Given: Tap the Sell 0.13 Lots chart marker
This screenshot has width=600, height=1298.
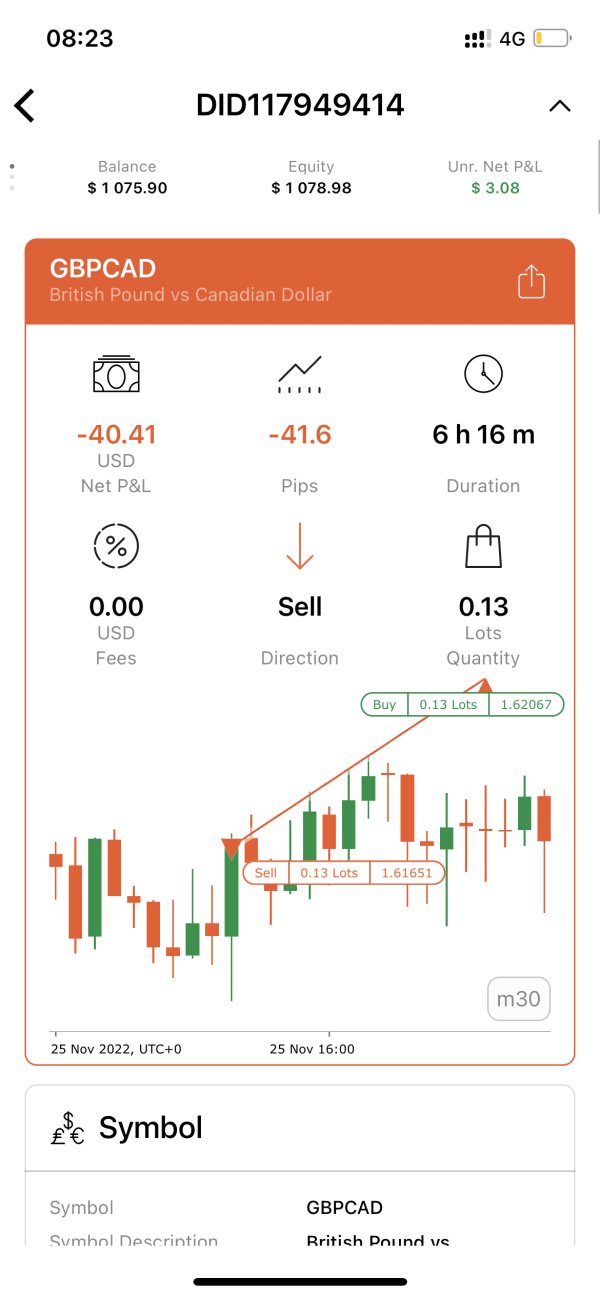Looking at the screenshot, I should [x=344, y=872].
